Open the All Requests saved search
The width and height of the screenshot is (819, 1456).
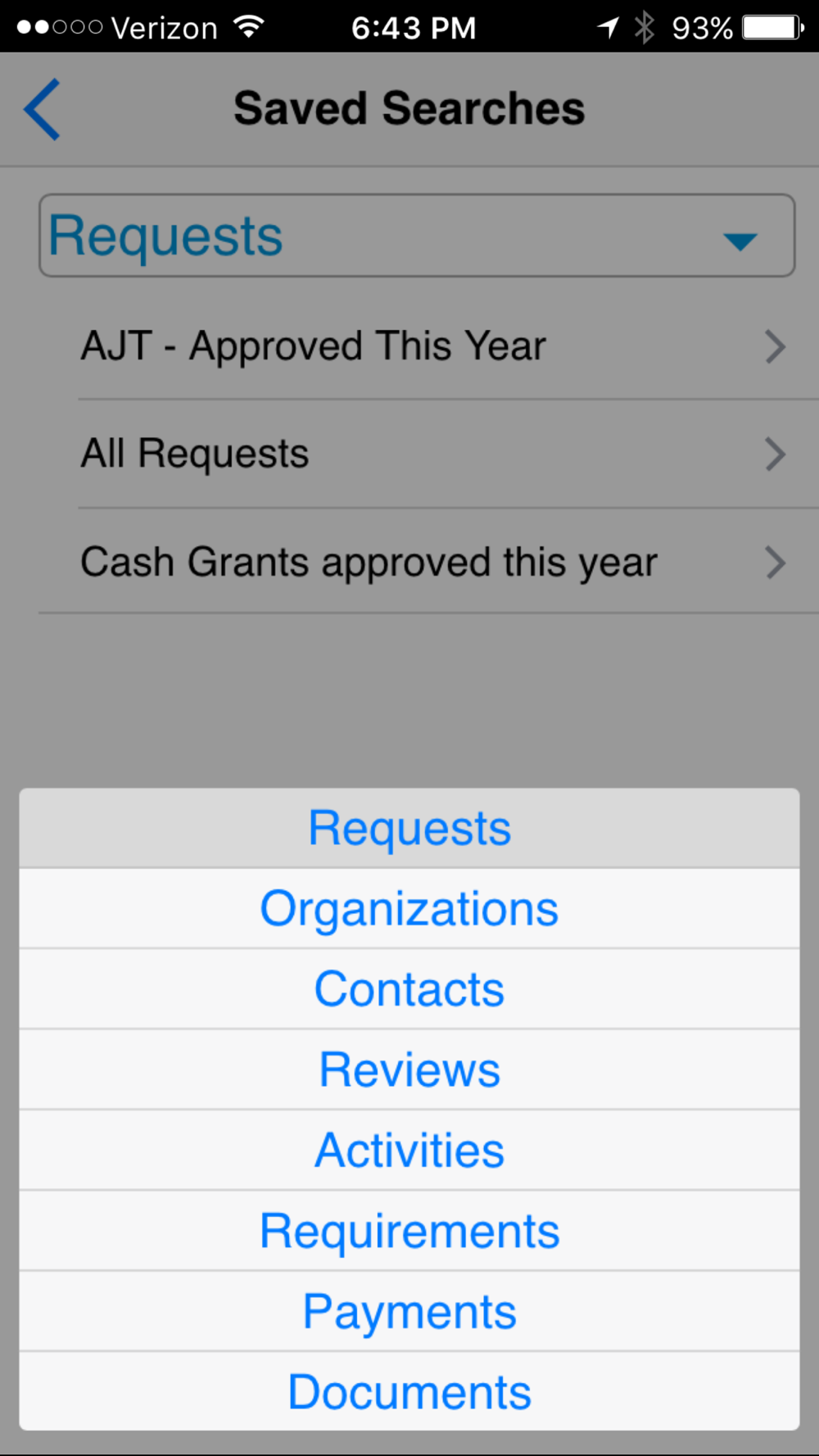(428, 454)
